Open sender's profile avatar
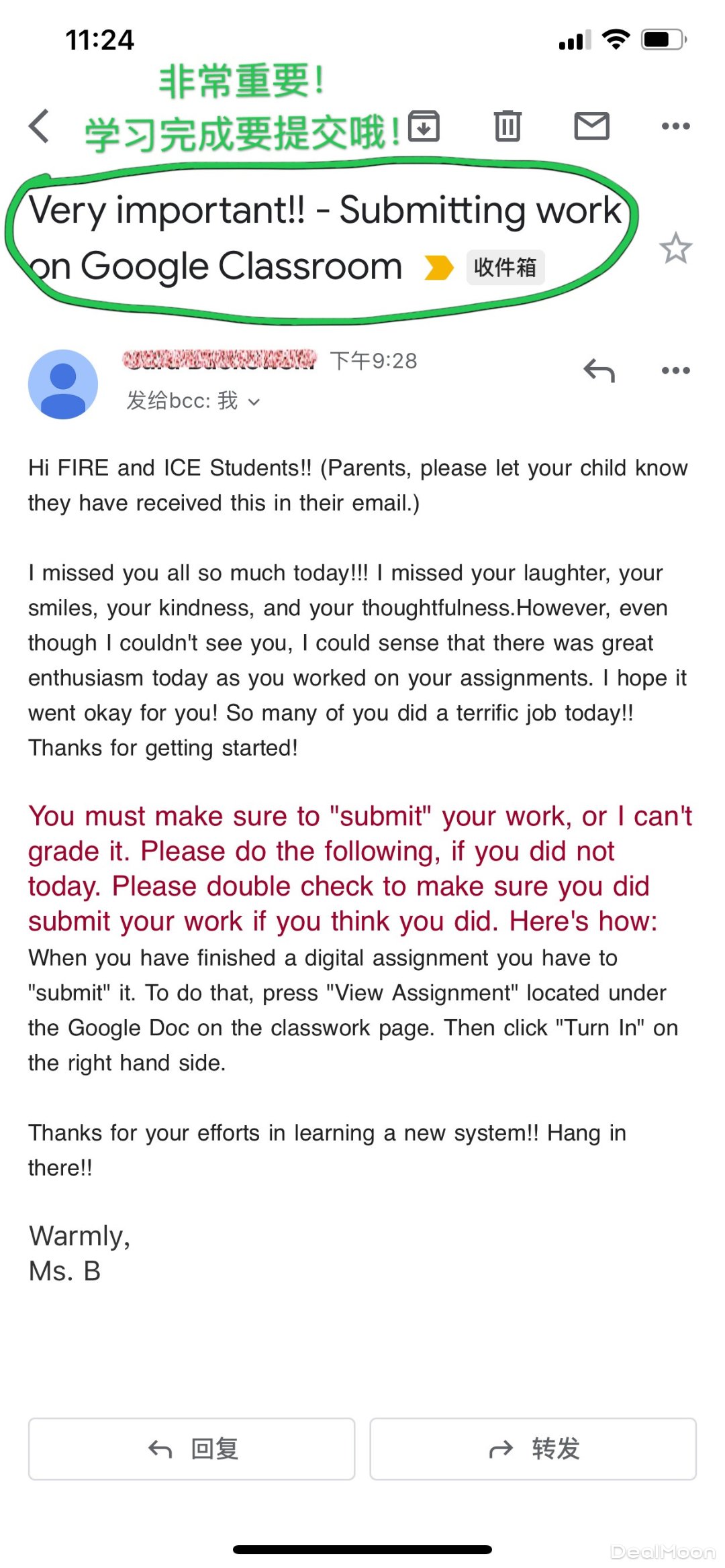Screen dimensions: 725x1568 pyautogui.click(x=63, y=384)
